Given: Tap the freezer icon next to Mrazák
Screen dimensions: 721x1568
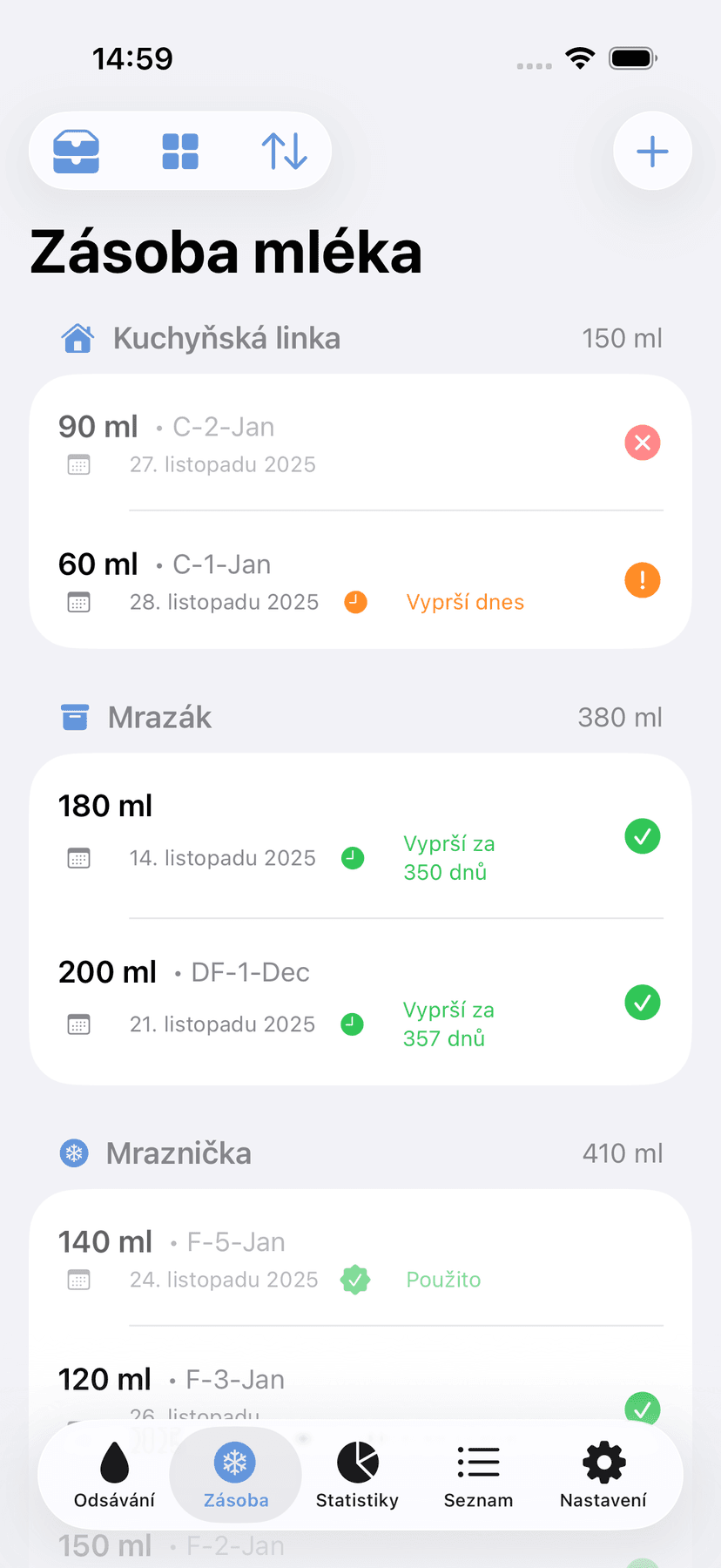Looking at the screenshot, I should coord(75,717).
